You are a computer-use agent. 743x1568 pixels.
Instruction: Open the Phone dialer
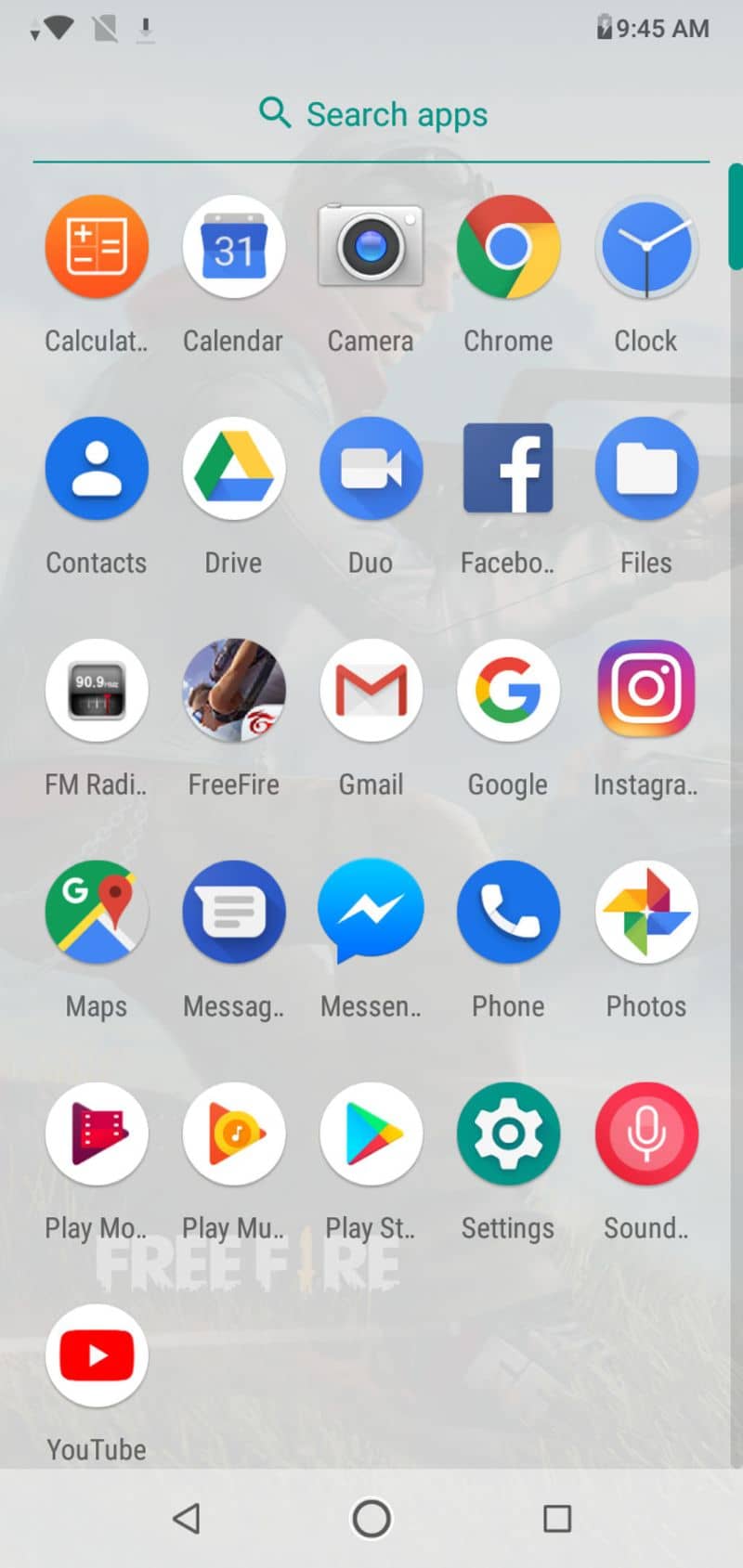(508, 912)
